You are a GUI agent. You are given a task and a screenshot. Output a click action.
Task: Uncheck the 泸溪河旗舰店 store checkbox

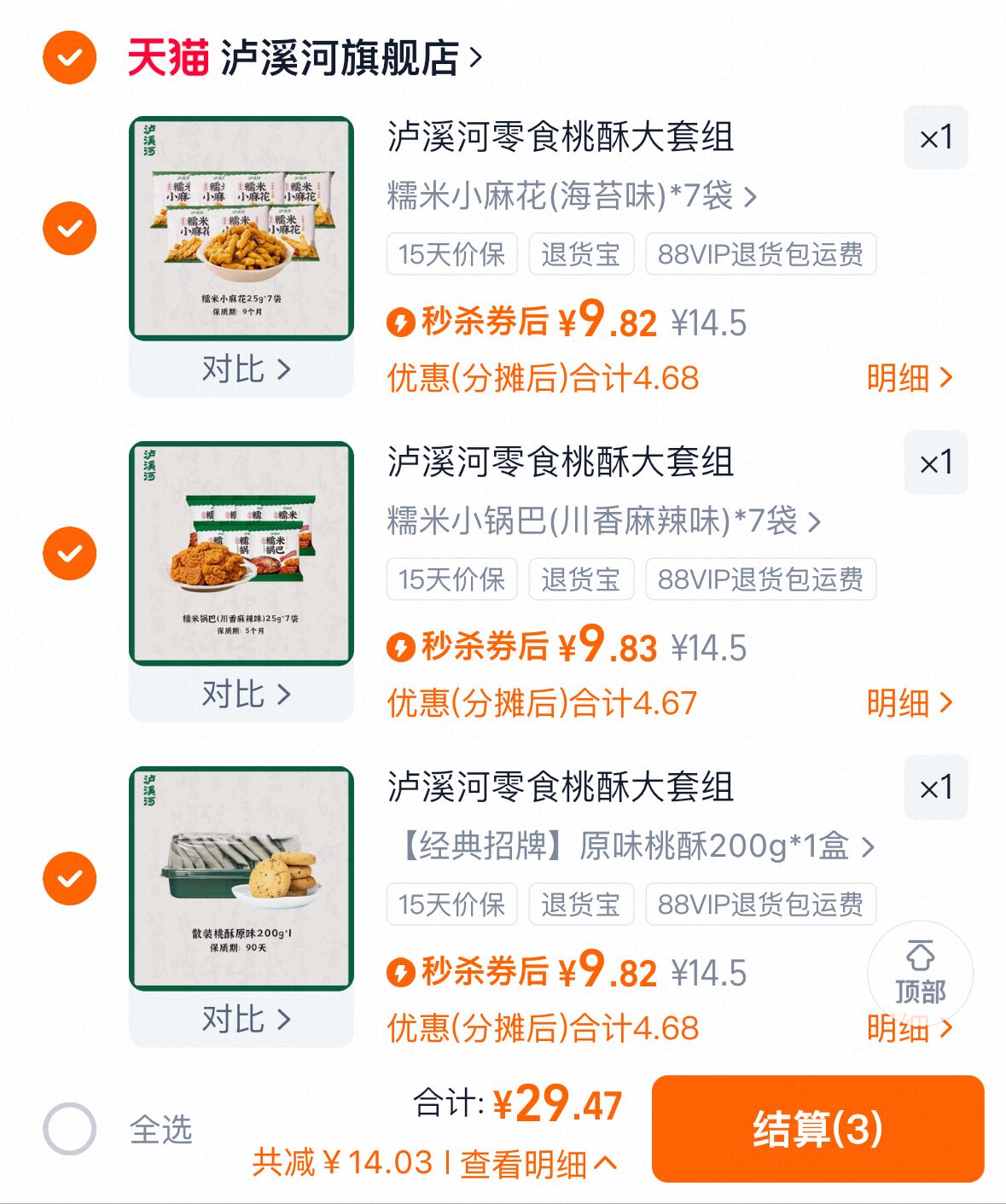(x=69, y=60)
